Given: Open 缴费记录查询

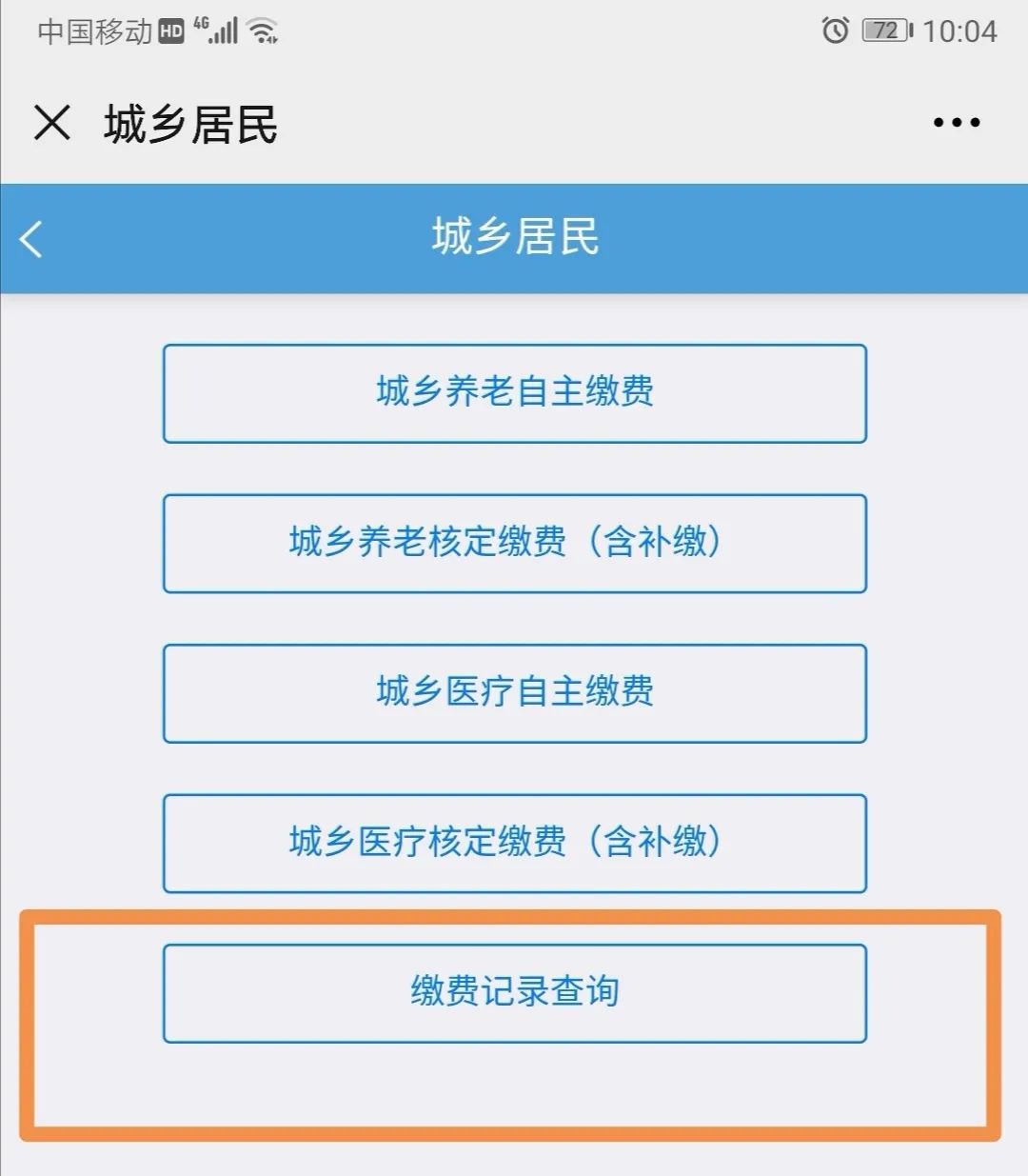Looking at the screenshot, I should click(x=514, y=992).
